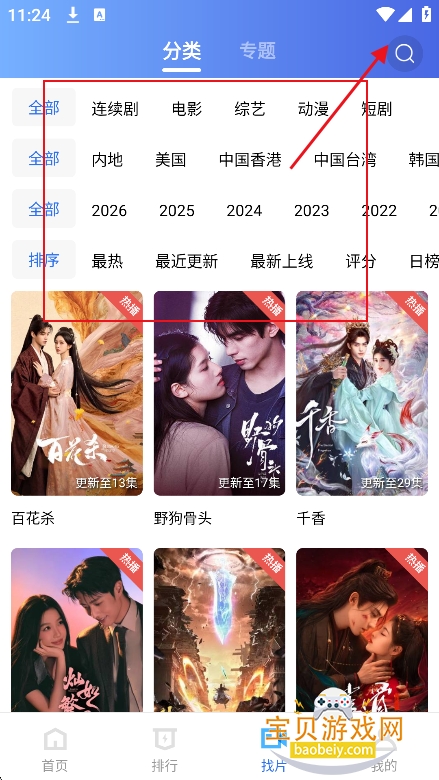439x780 pixels.
Task: Open the 排行 ranking tab
Action: (165, 750)
